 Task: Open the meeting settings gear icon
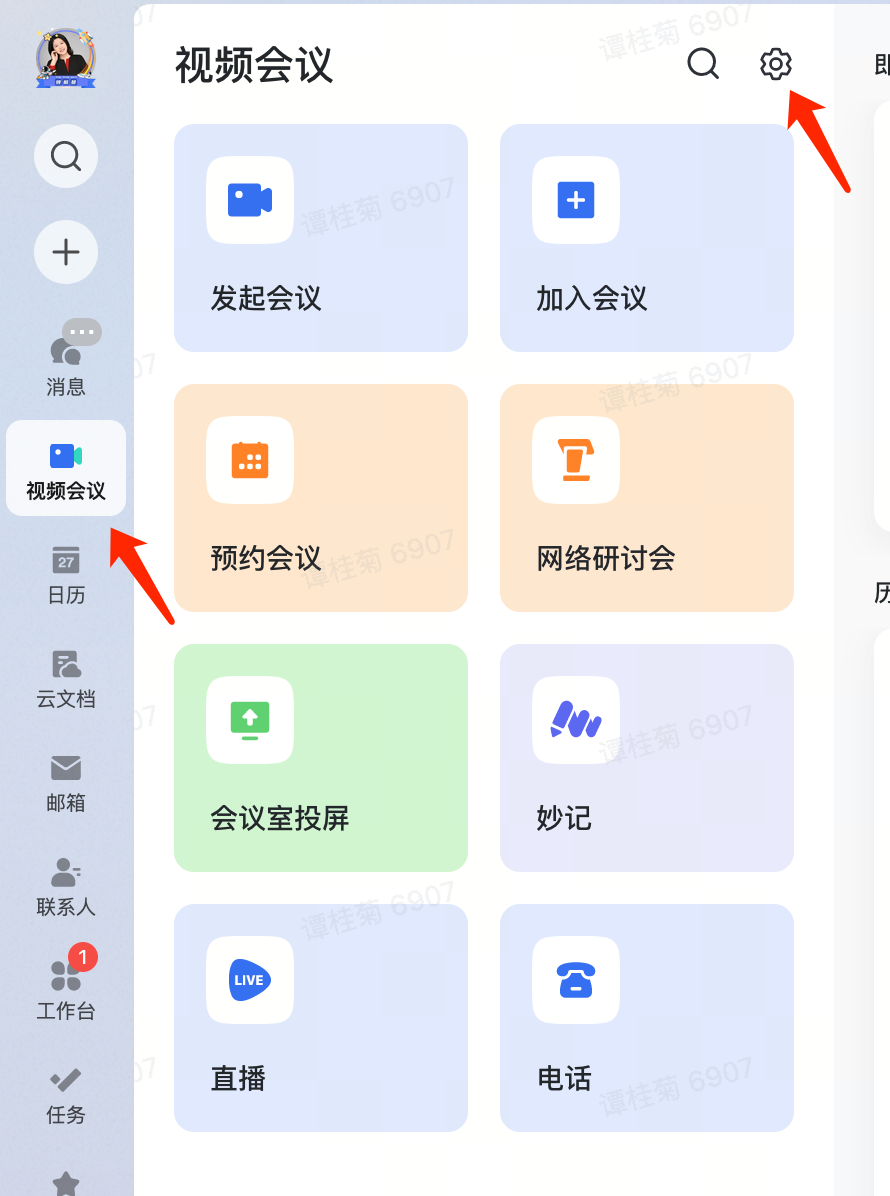pos(776,63)
